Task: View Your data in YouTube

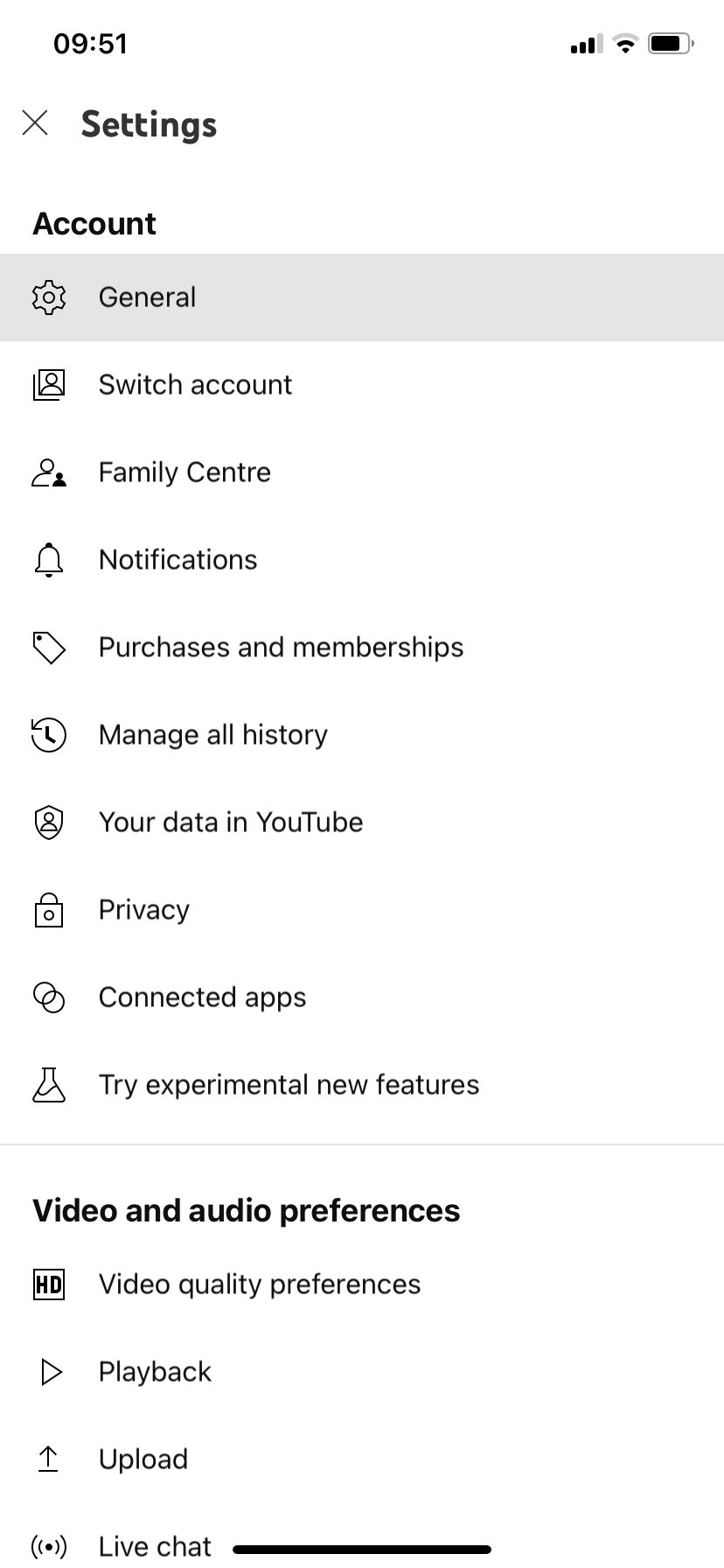Action: [230, 822]
